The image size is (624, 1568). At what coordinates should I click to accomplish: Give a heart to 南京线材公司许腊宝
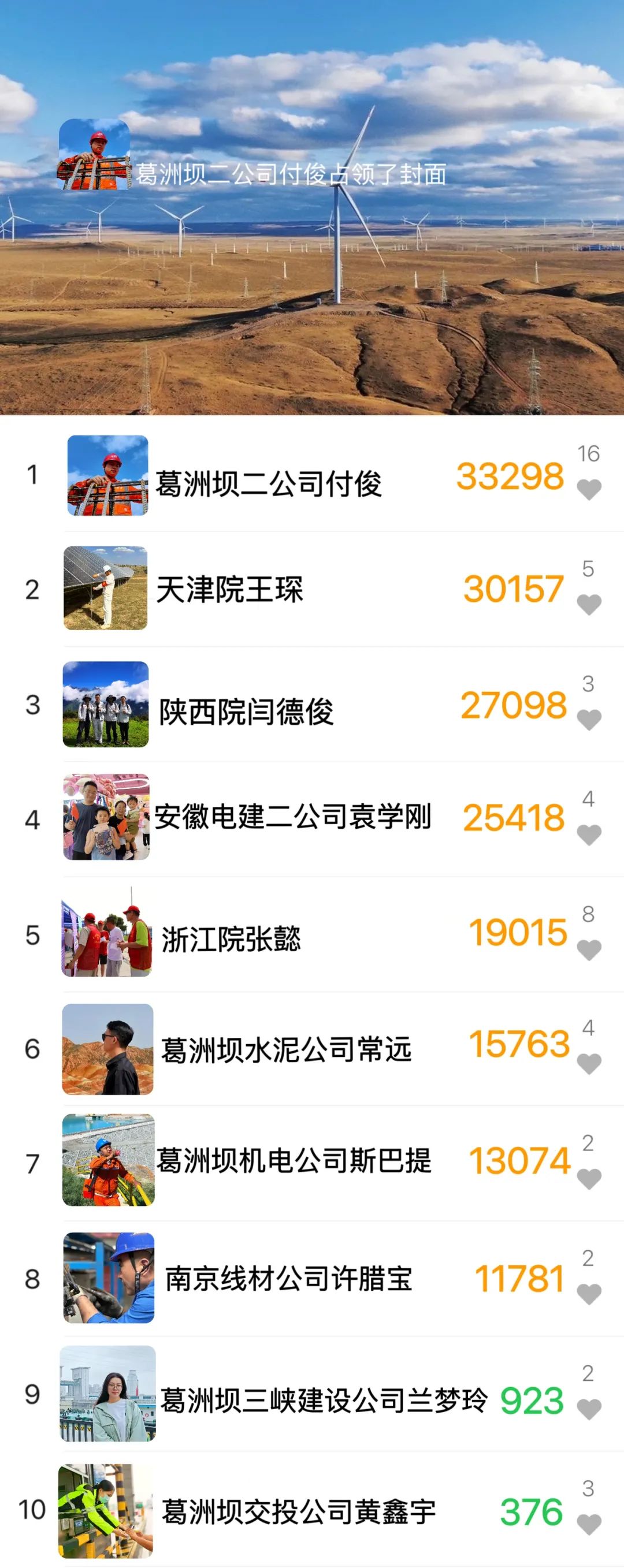589,1293
